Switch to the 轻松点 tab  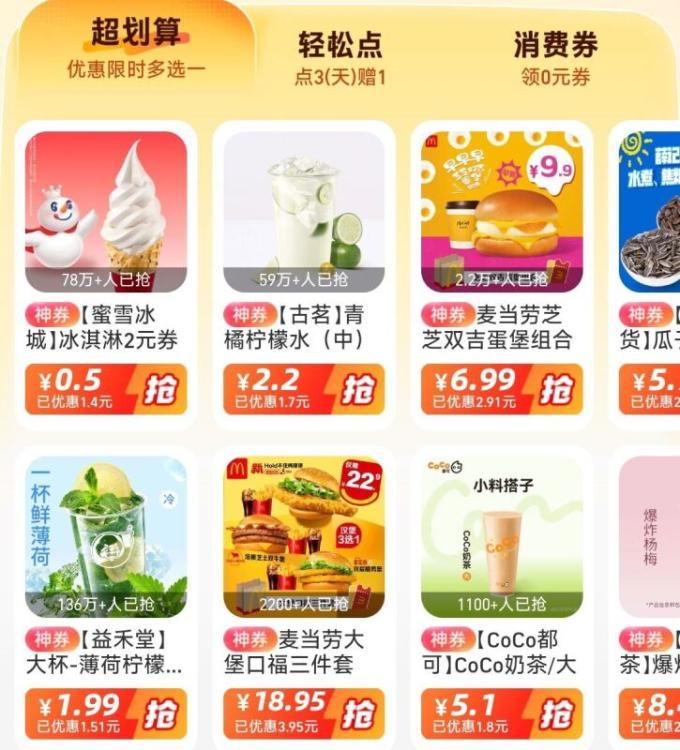tap(340, 57)
